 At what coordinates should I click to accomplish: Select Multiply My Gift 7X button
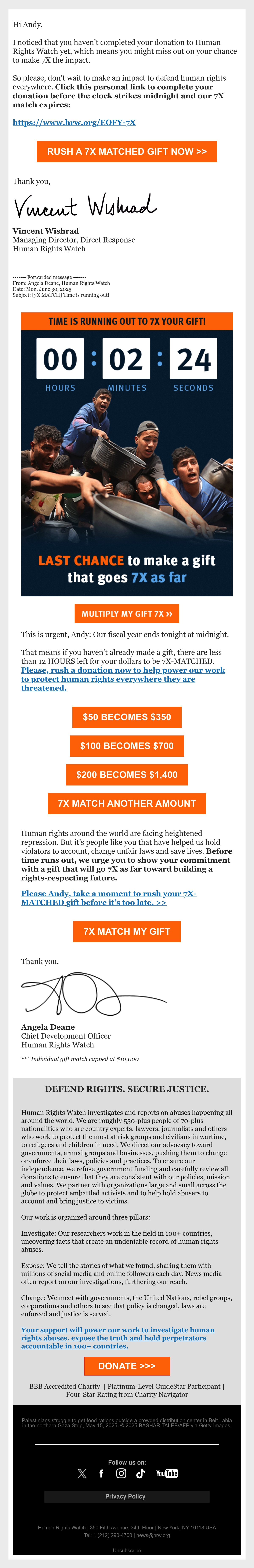click(127, 614)
